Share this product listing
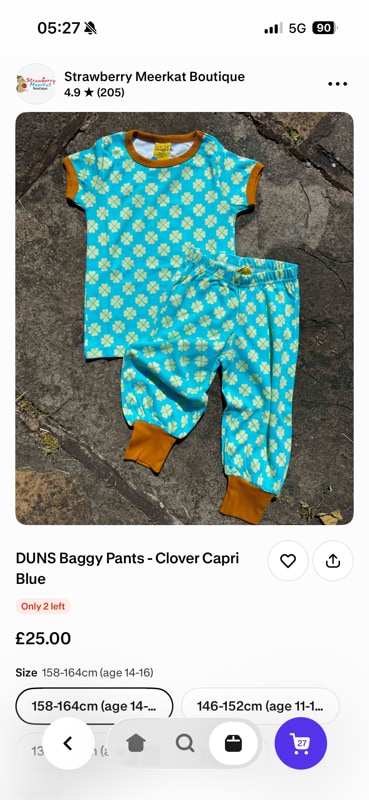This screenshot has width=369, height=800. (x=333, y=561)
